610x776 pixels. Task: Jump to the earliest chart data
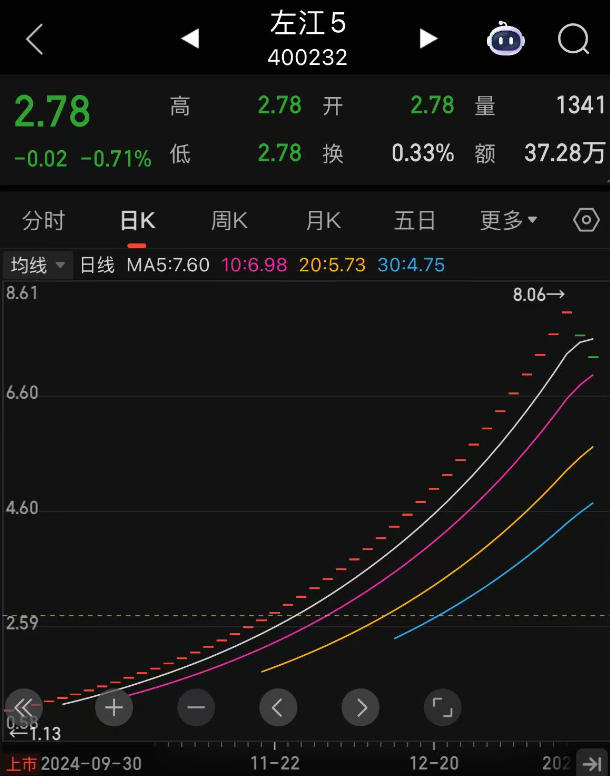(x=24, y=708)
